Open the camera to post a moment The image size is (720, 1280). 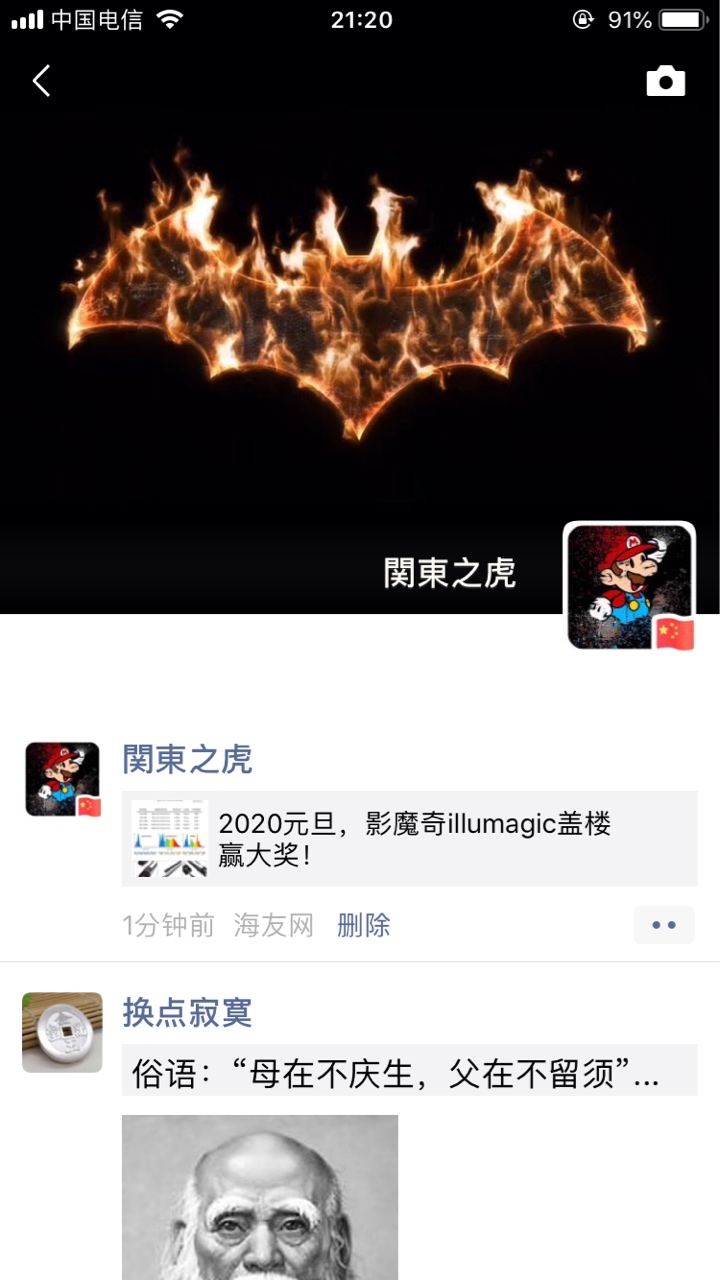pyautogui.click(x=665, y=81)
